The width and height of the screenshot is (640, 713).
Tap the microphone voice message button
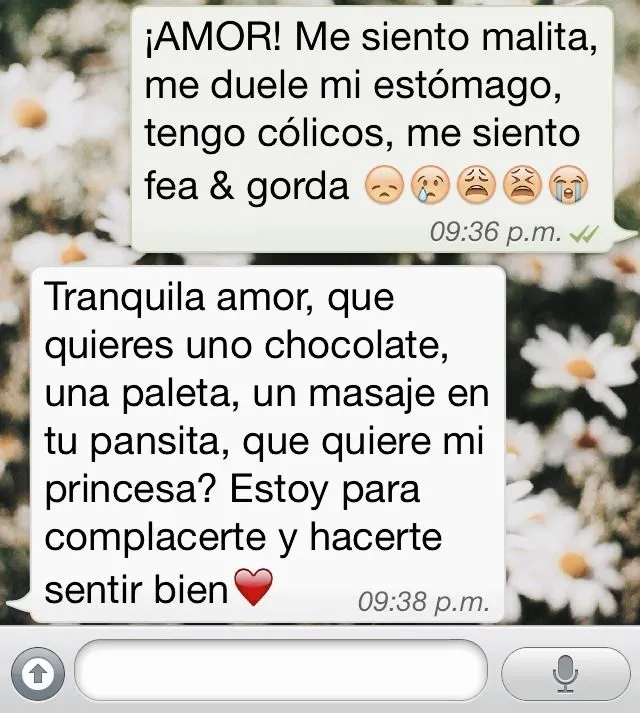click(x=566, y=672)
